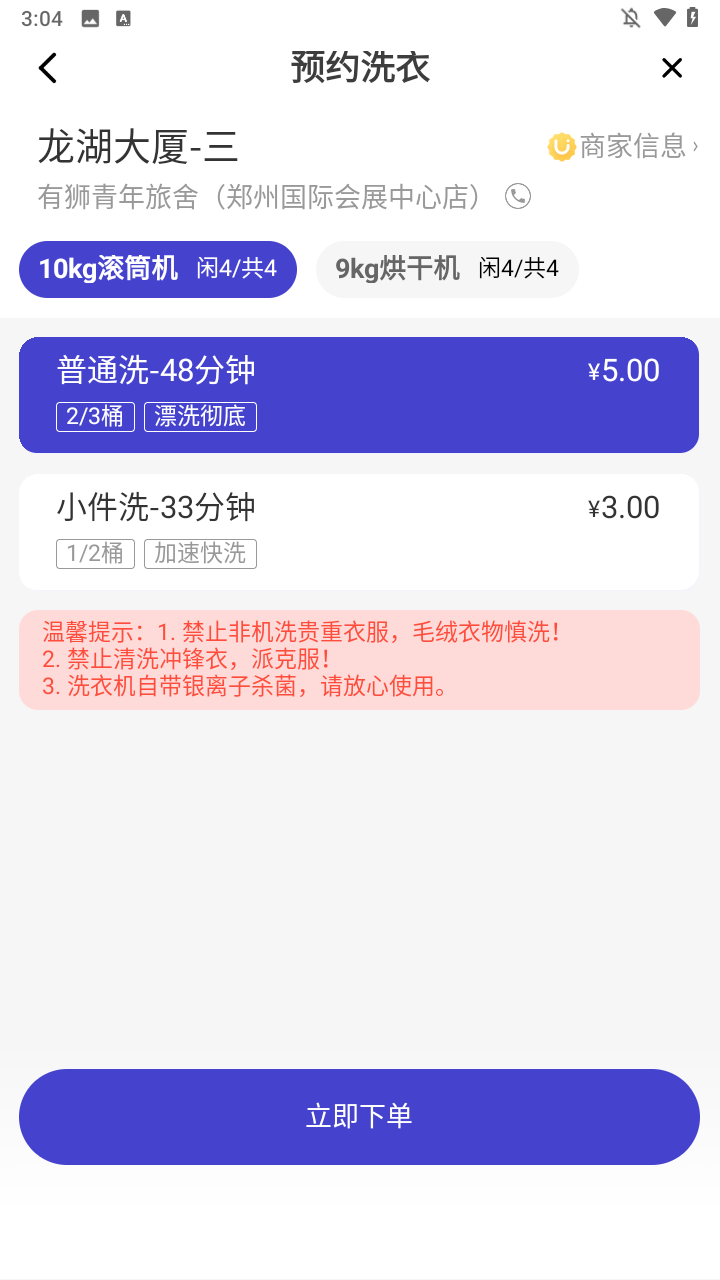
Task: Tap the 加速快洗 tag under 小件洗
Action: [x=200, y=553]
